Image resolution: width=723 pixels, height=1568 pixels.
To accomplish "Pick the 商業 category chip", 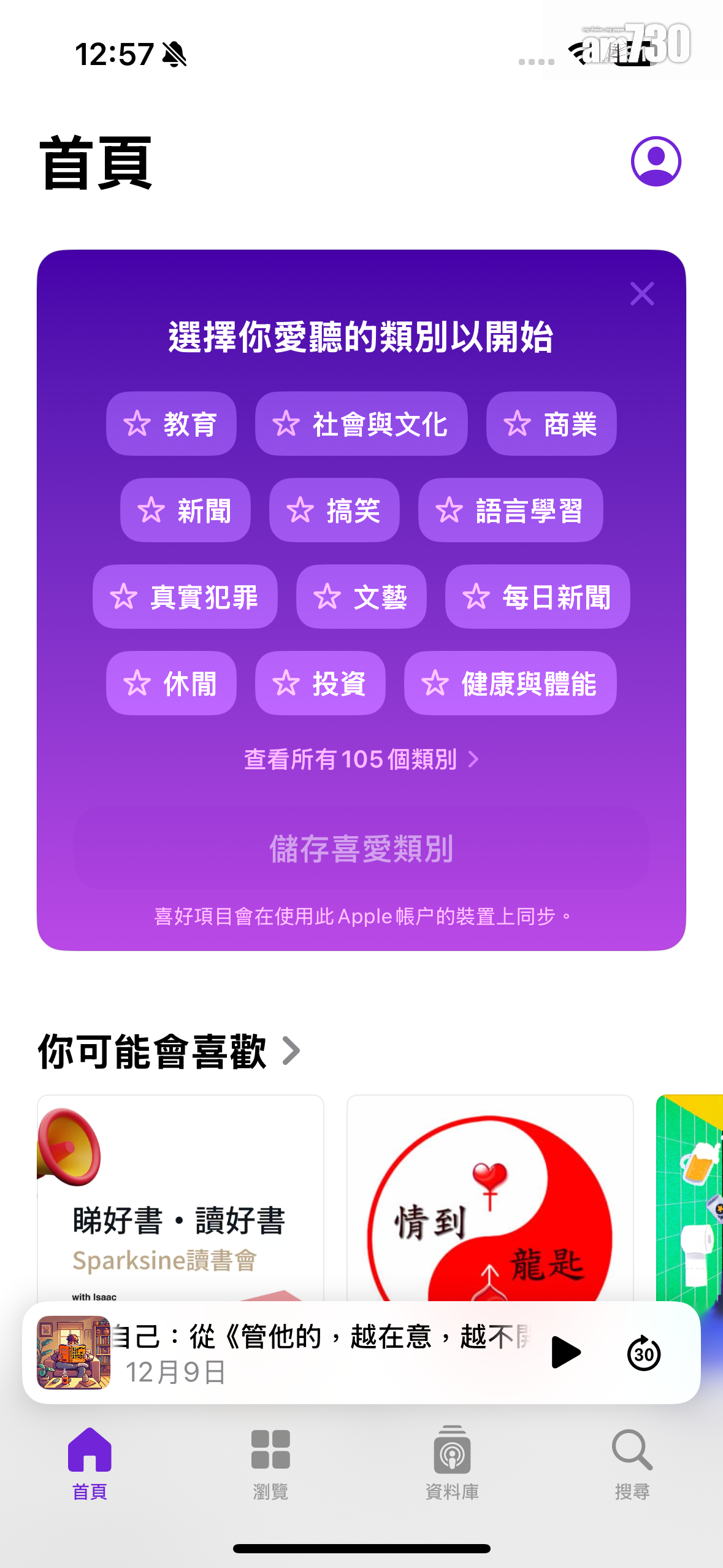I will [551, 424].
